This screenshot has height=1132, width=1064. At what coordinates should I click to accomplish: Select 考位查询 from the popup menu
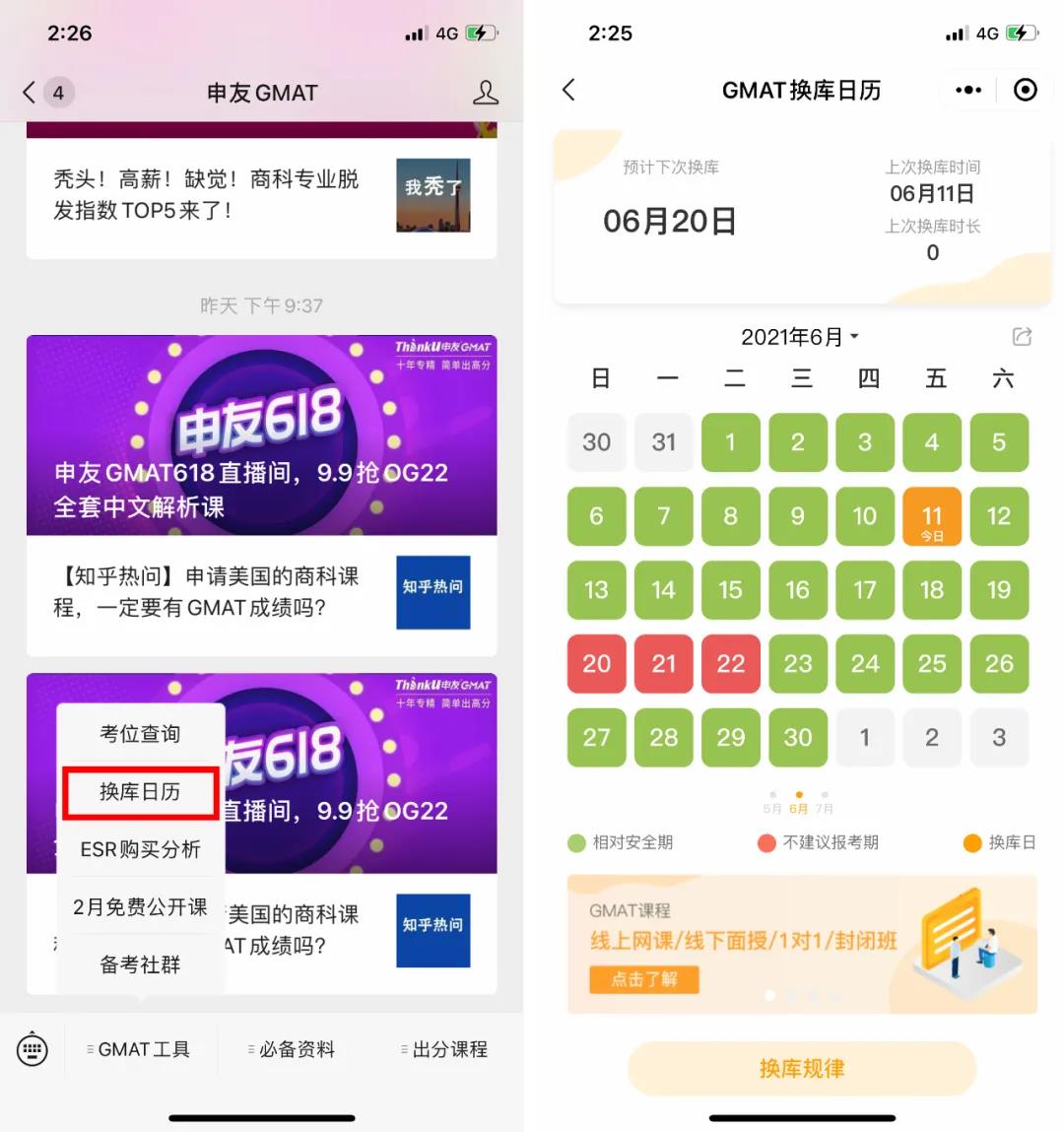(140, 733)
